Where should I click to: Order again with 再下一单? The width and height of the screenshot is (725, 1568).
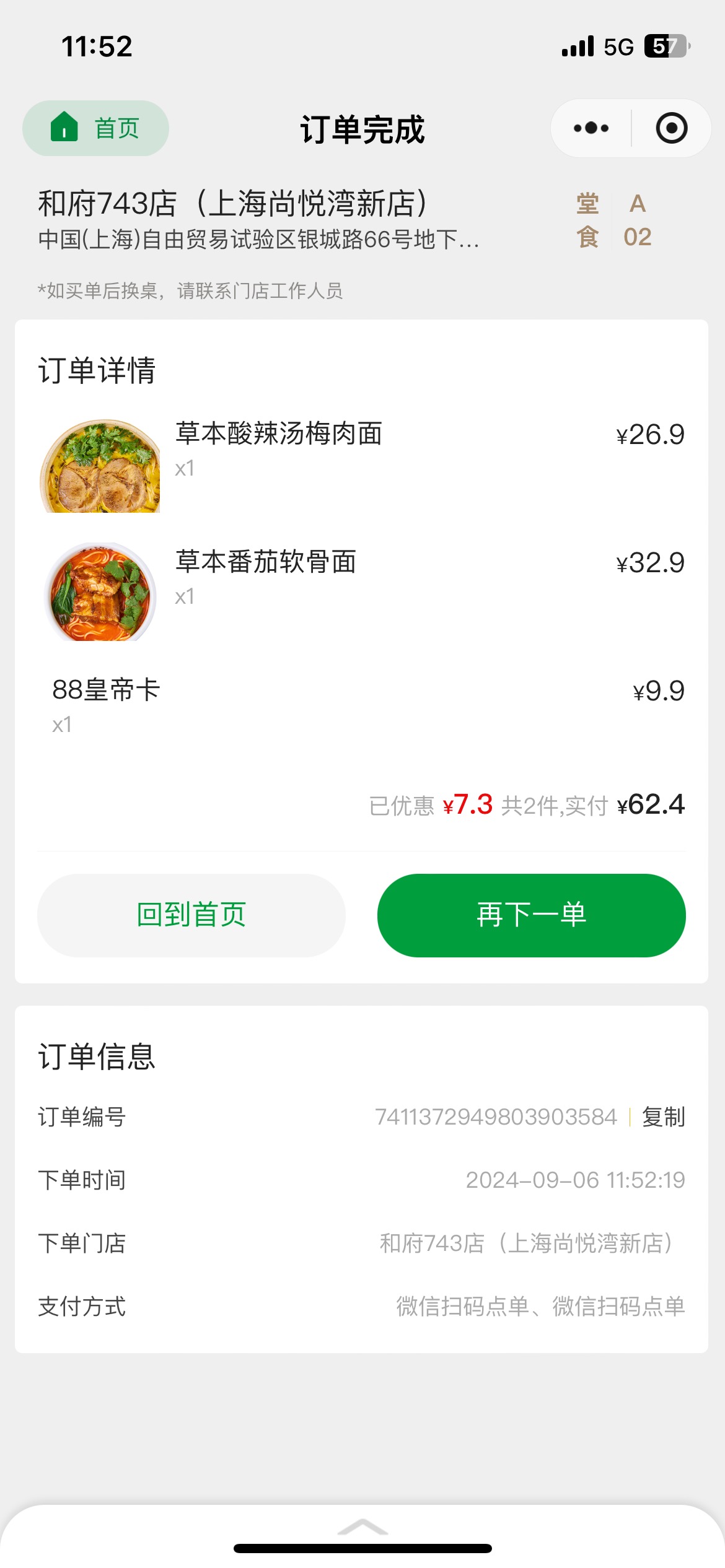532,915
